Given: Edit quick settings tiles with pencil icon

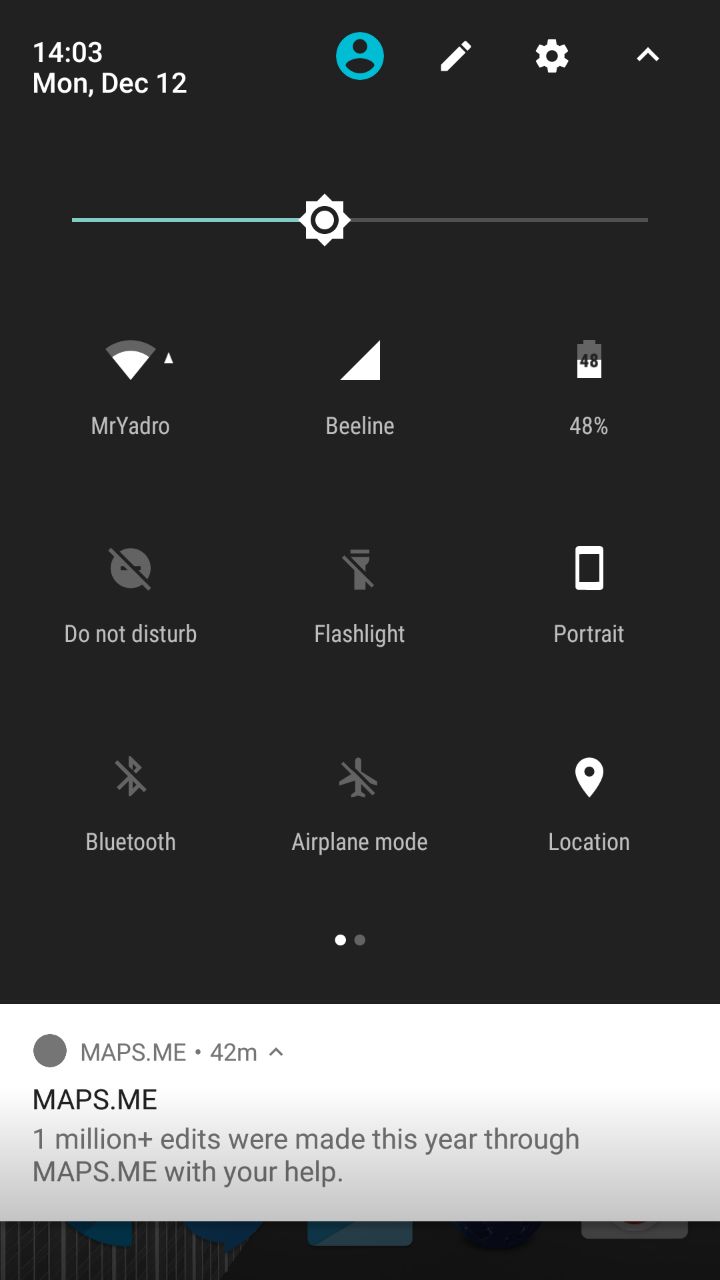Looking at the screenshot, I should click(456, 56).
